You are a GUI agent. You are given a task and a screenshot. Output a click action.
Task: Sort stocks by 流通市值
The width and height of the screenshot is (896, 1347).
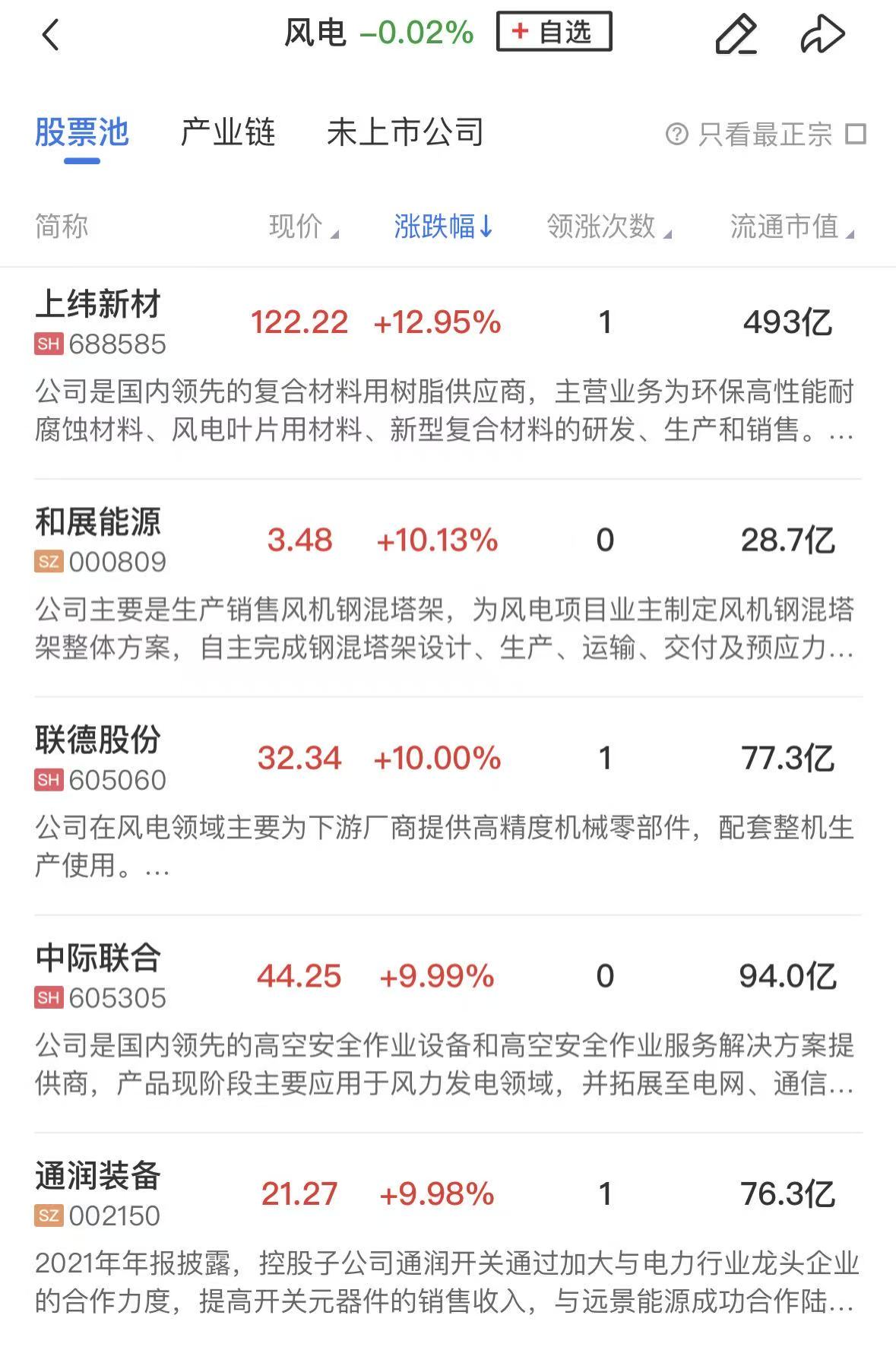click(x=791, y=227)
